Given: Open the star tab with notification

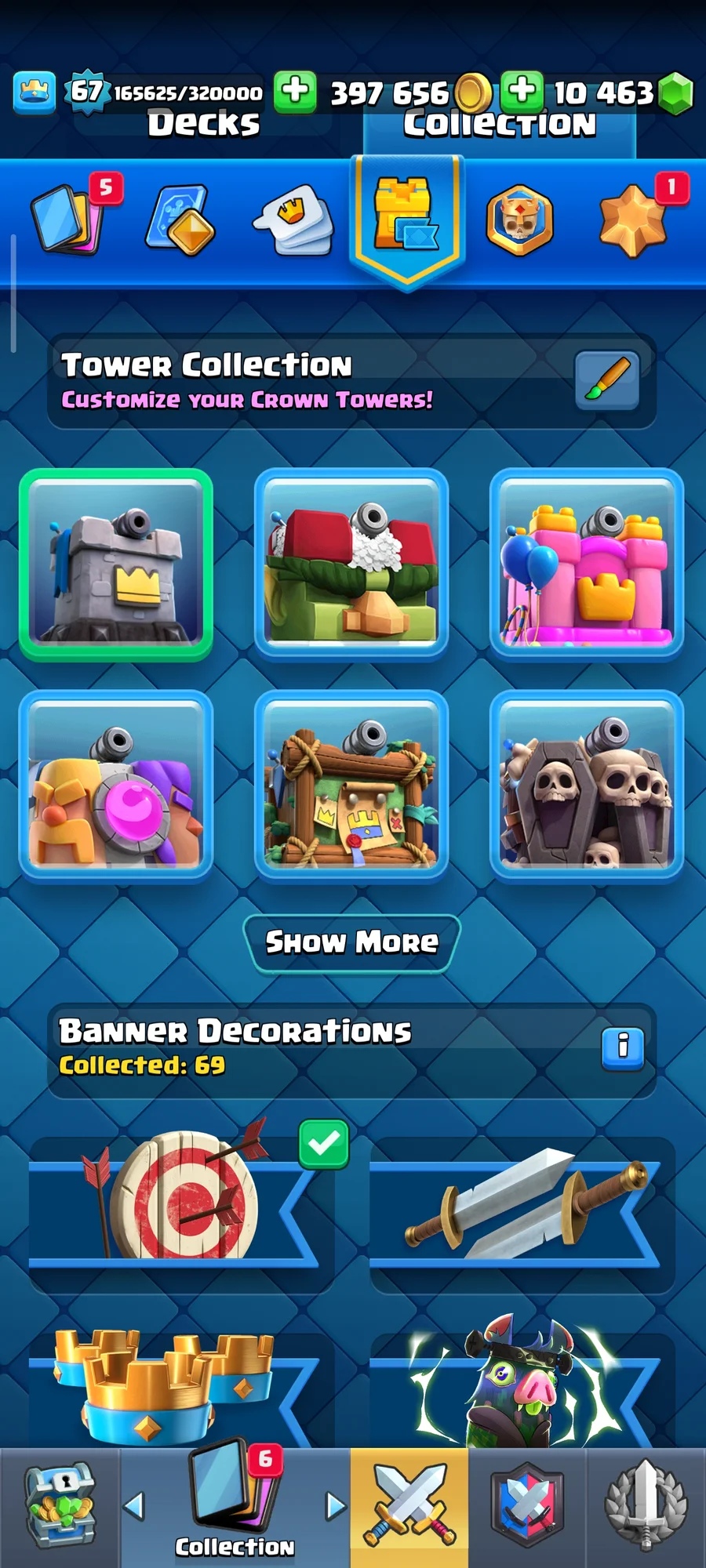Looking at the screenshot, I should tap(634, 220).
